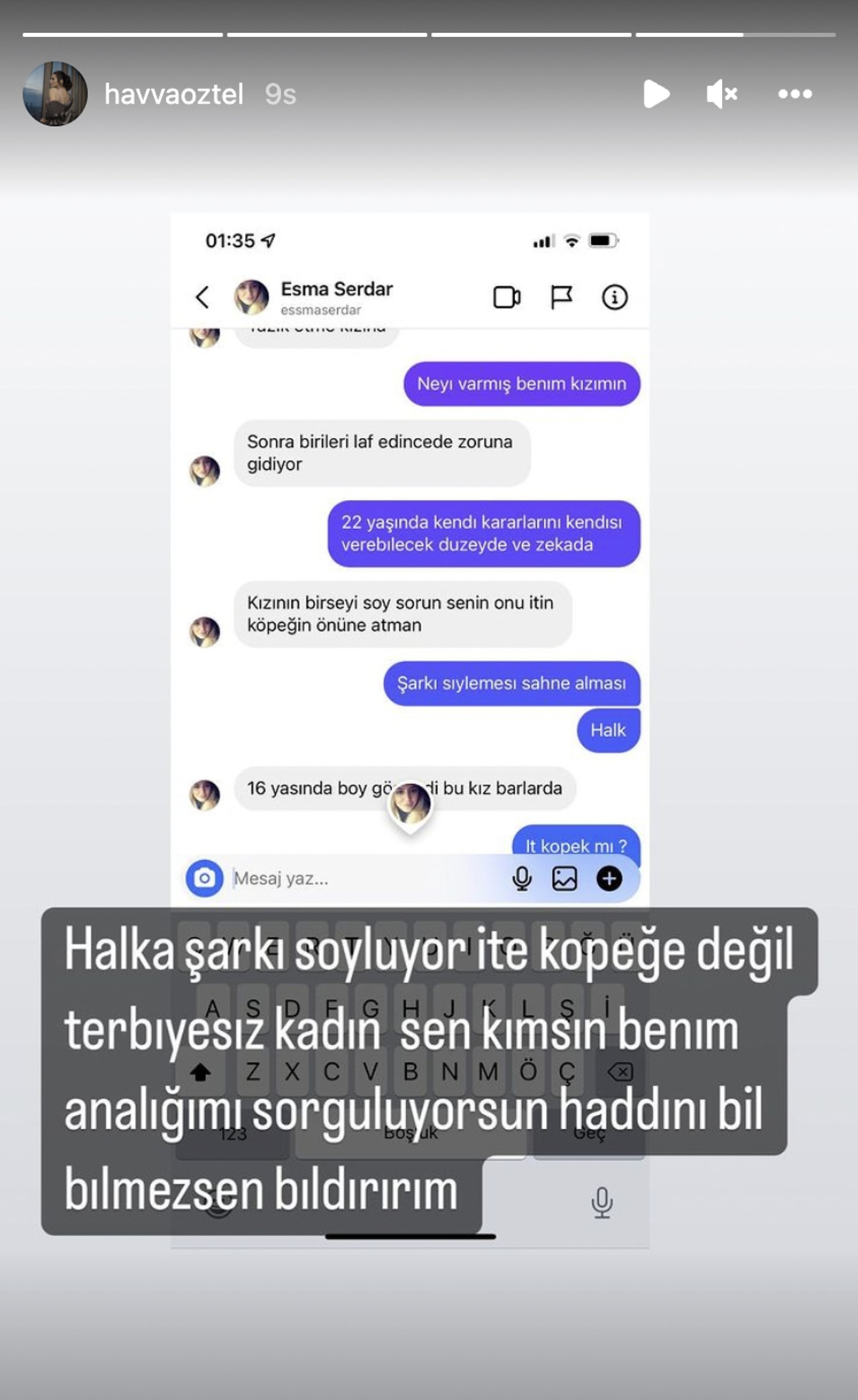This screenshot has height=1400, width=858.
Task: Unmute the story sound
Action: click(x=721, y=94)
